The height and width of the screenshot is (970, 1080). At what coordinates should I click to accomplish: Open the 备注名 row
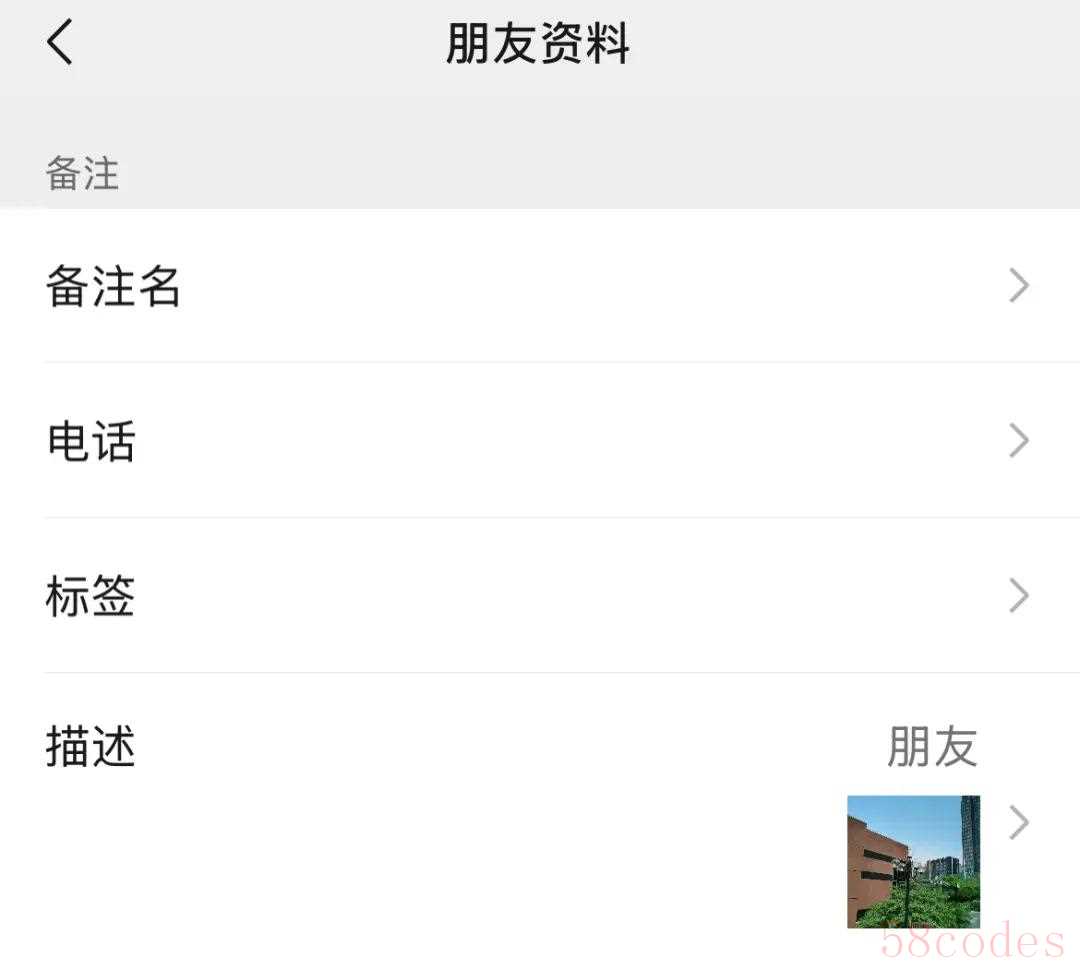point(540,286)
